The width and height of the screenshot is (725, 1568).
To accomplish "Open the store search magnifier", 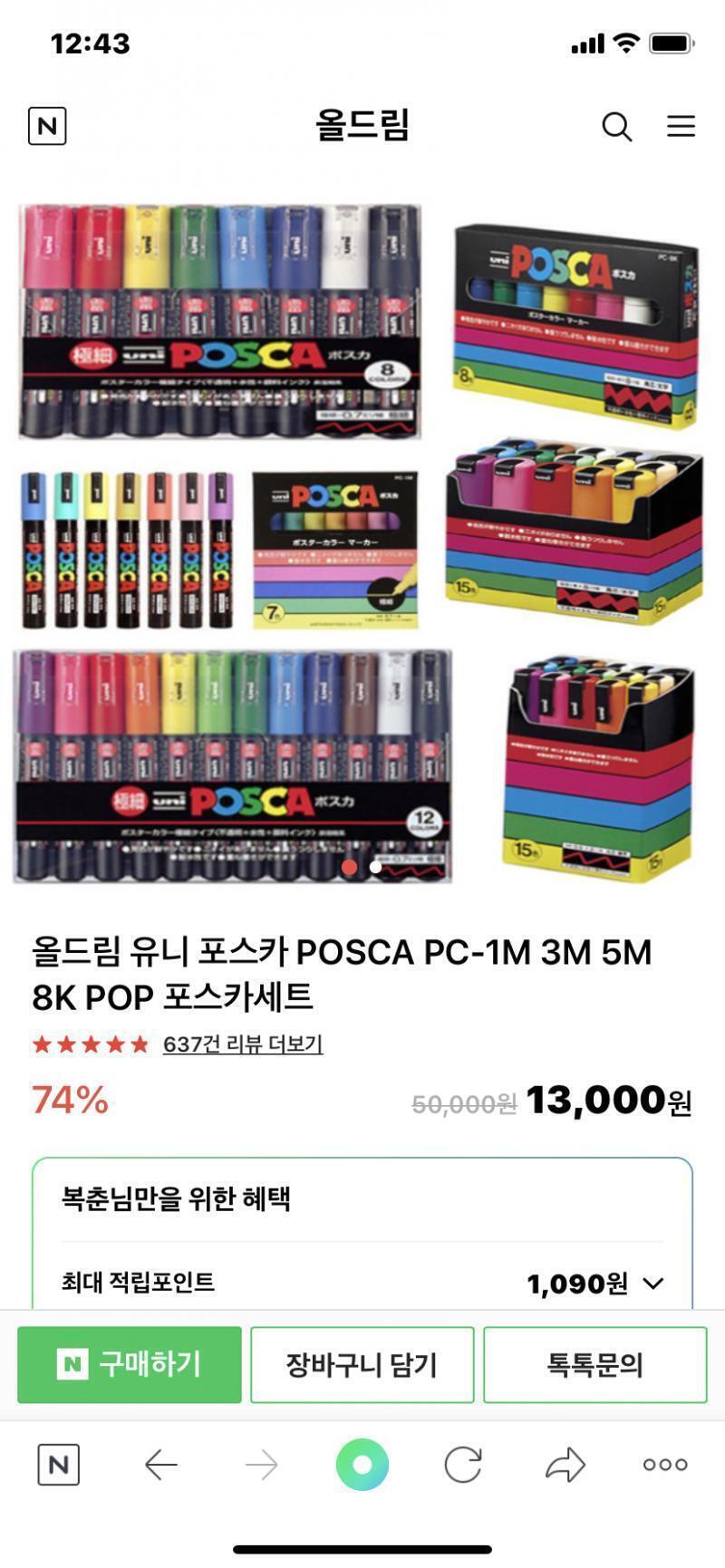I will click(616, 126).
